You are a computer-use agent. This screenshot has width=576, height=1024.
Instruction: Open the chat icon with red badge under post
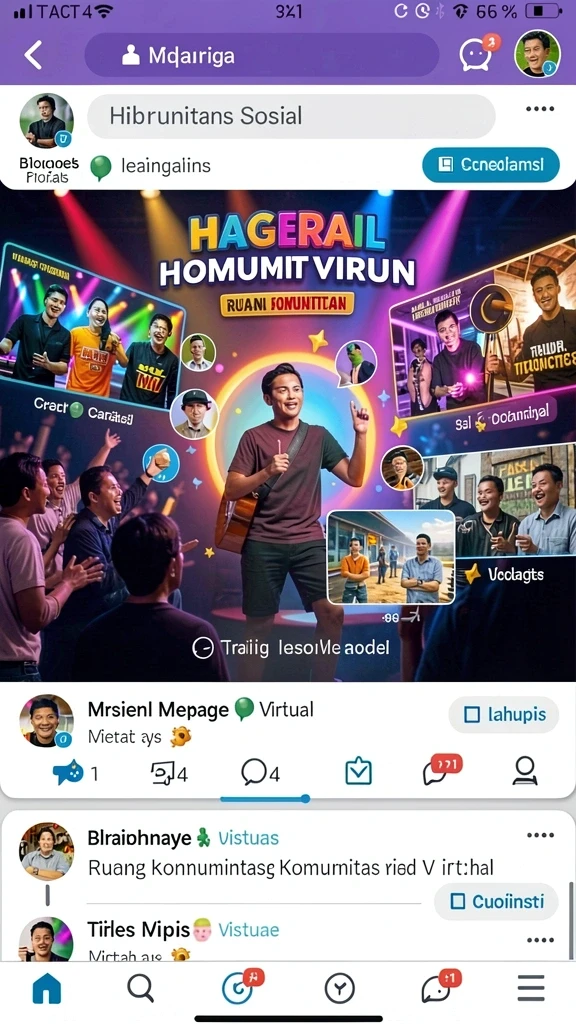(441, 771)
